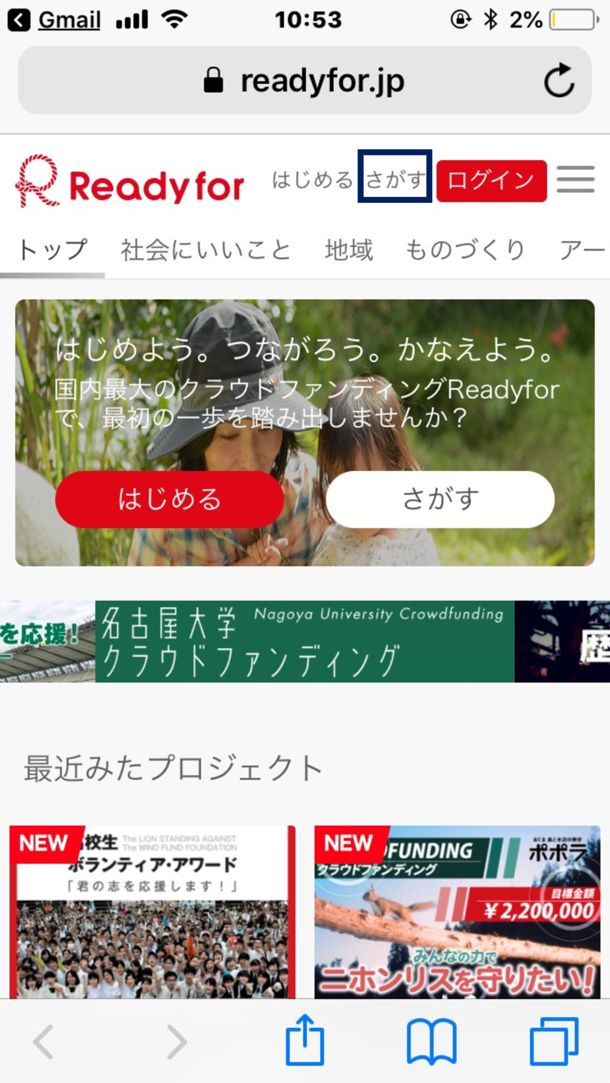Tap the red ログイン button

(491, 181)
